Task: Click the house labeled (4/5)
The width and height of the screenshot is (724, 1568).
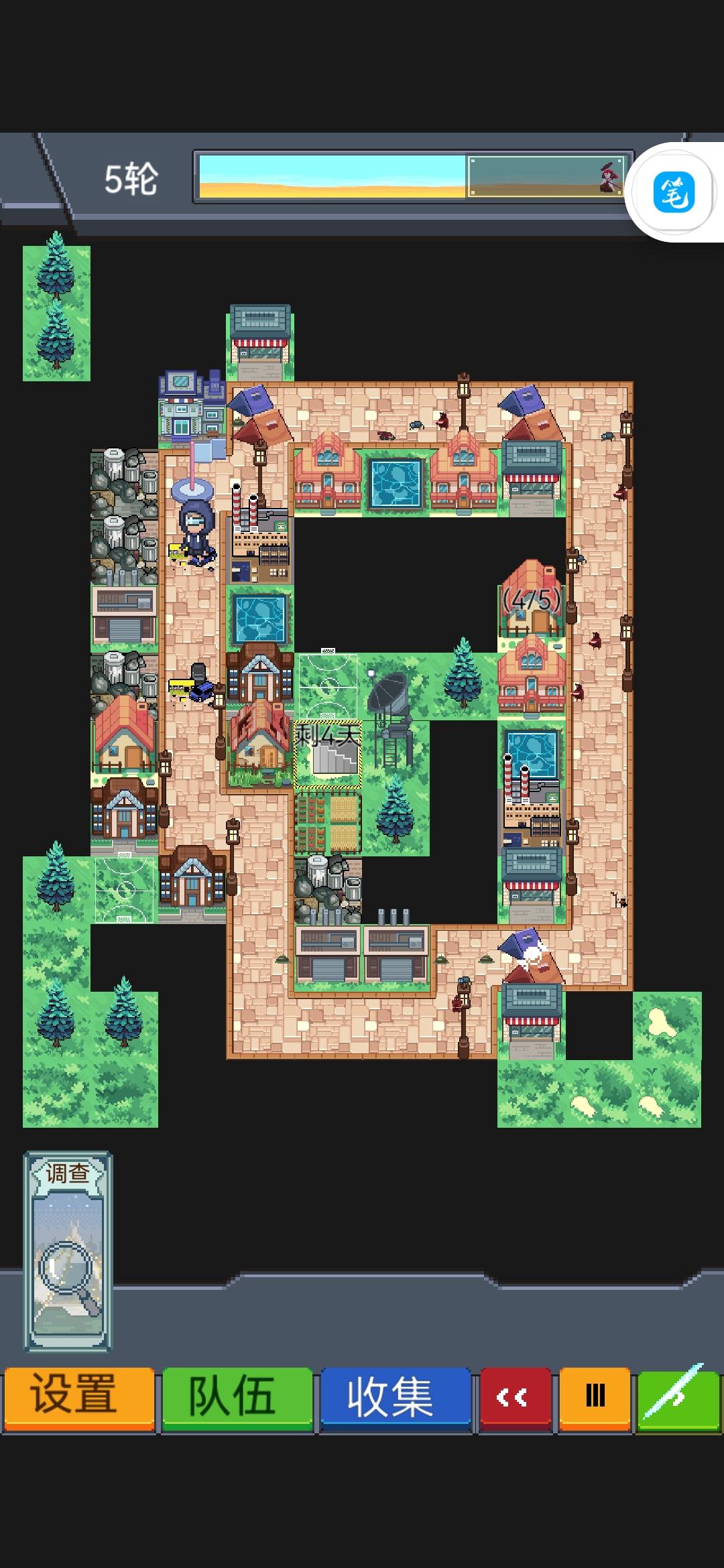Action: tap(533, 603)
